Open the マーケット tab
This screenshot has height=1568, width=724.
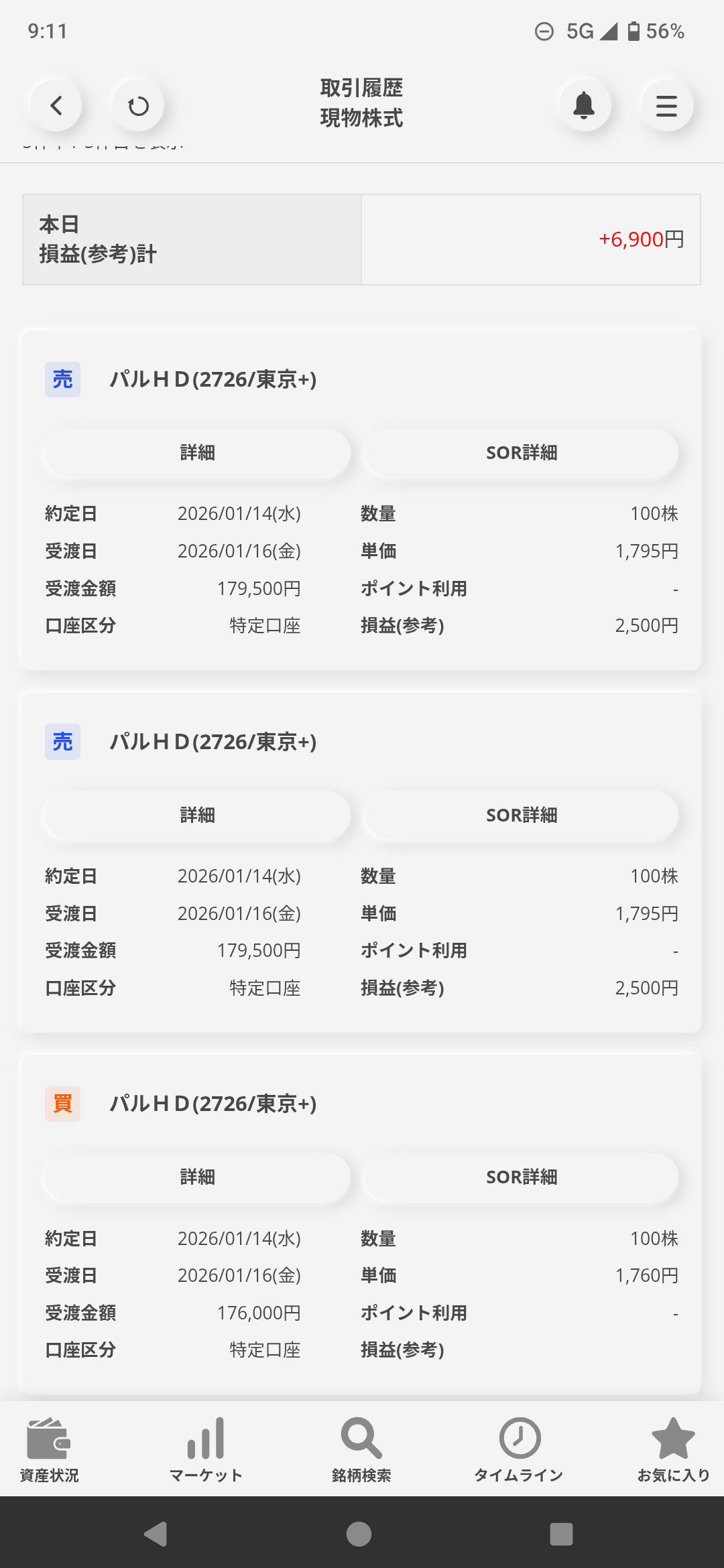coord(205,1449)
